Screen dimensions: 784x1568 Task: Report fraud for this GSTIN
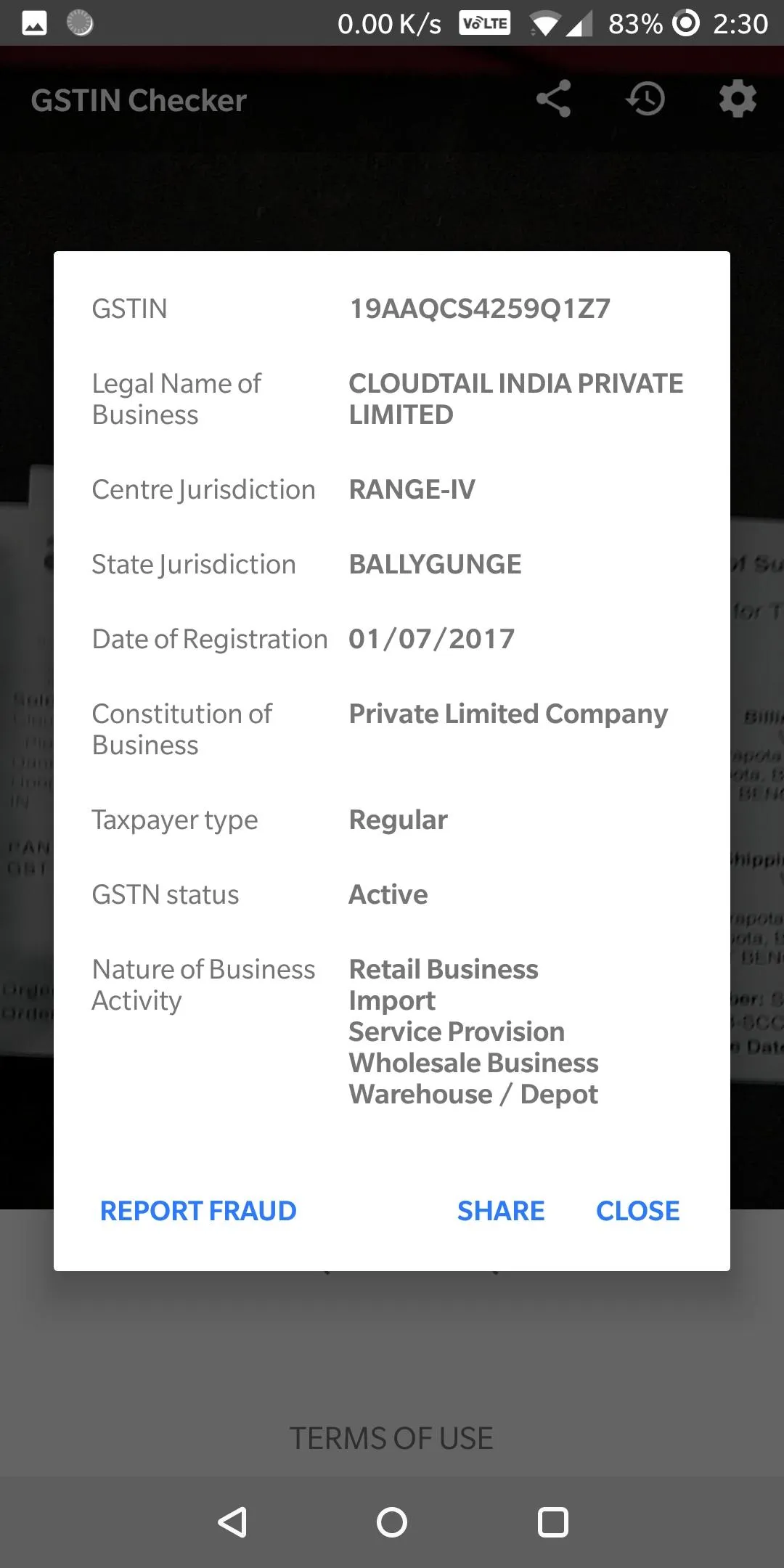click(x=198, y=1211)
